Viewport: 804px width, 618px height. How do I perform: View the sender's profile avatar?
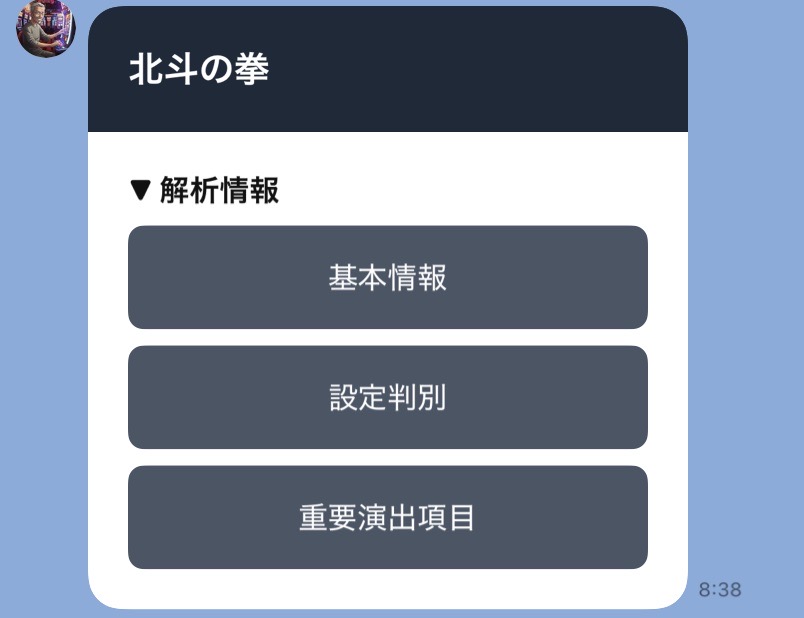point(45,27)
